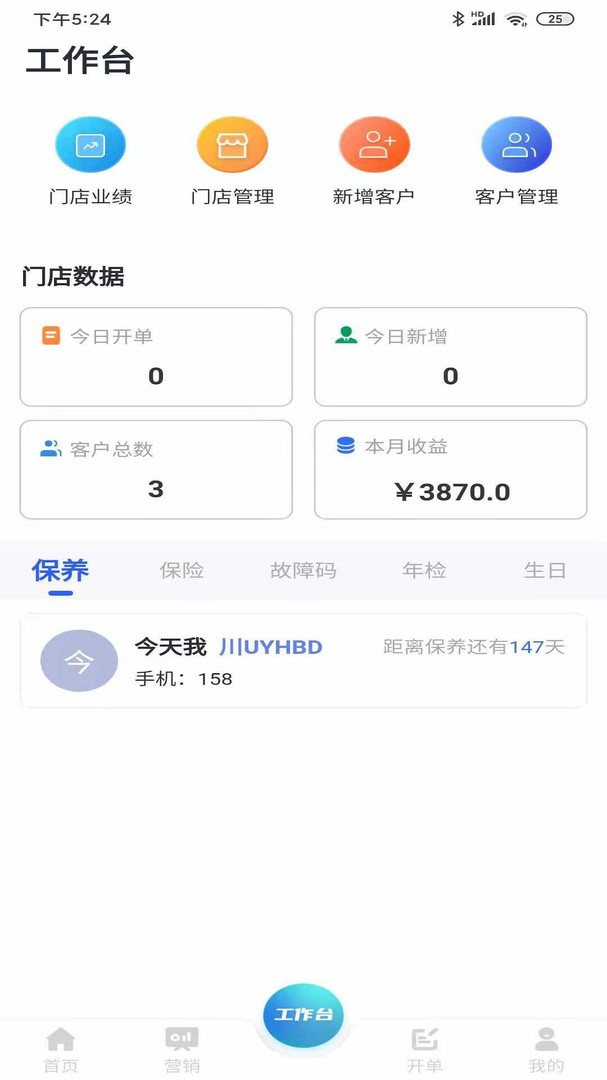Go to the 开单 tab
Viewport: 607px width, 1080px height.
[425, 1049]
